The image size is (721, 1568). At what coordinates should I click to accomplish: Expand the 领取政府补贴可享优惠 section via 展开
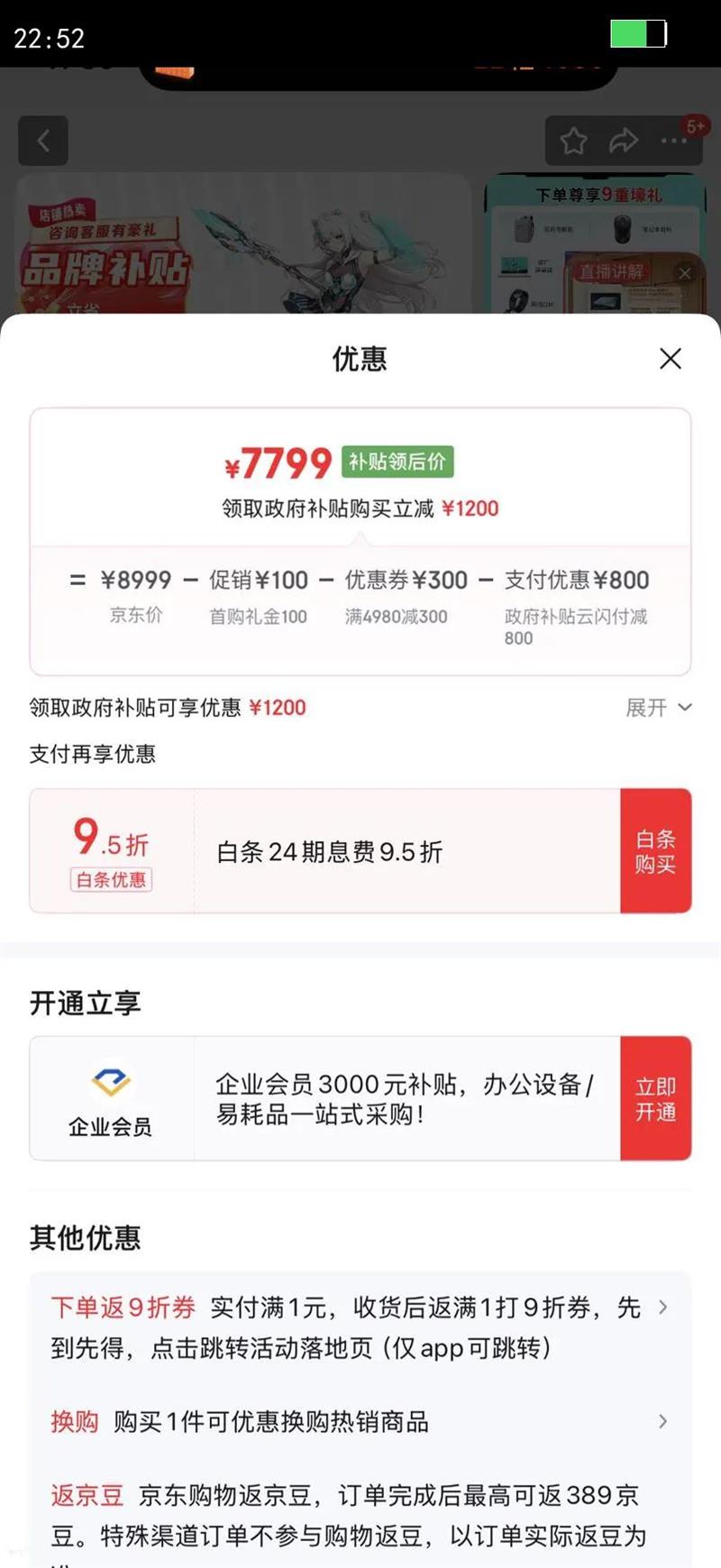(659, 708)
